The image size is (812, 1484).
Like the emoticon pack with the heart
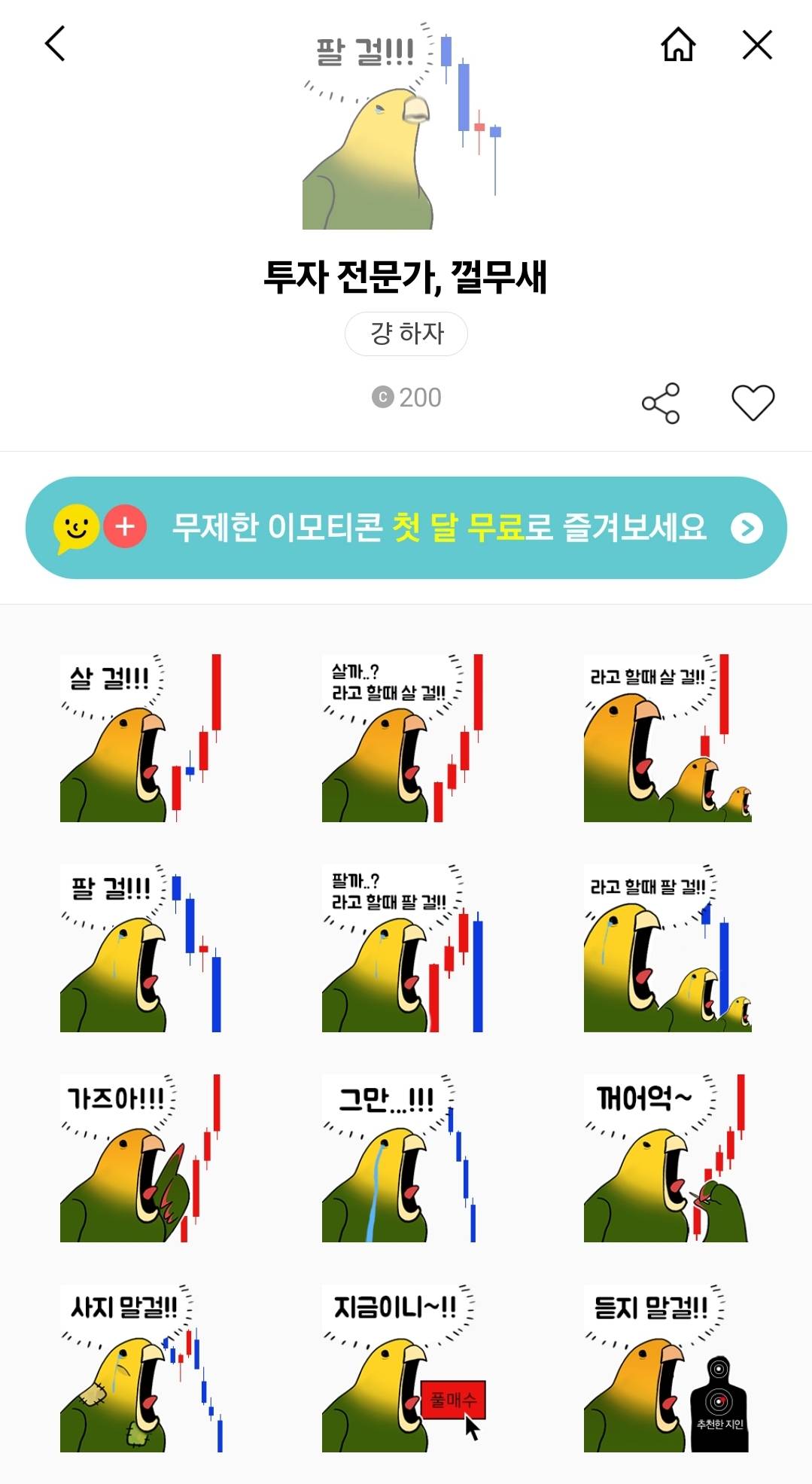point(753,402)
